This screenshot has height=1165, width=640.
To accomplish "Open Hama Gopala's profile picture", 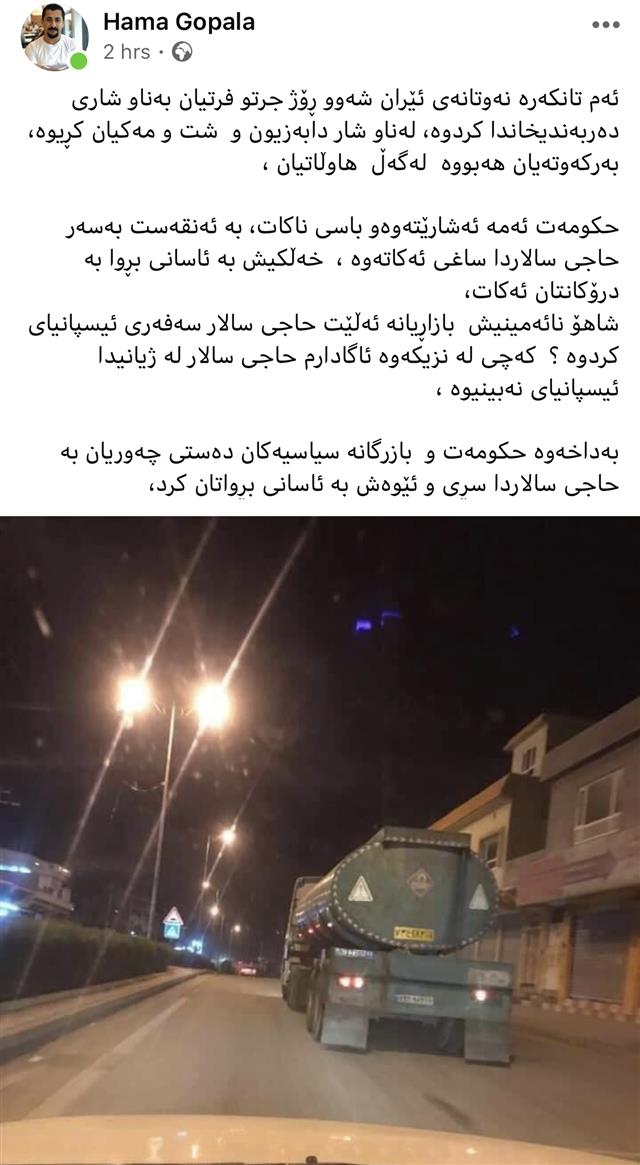I will tap(52, 38).
